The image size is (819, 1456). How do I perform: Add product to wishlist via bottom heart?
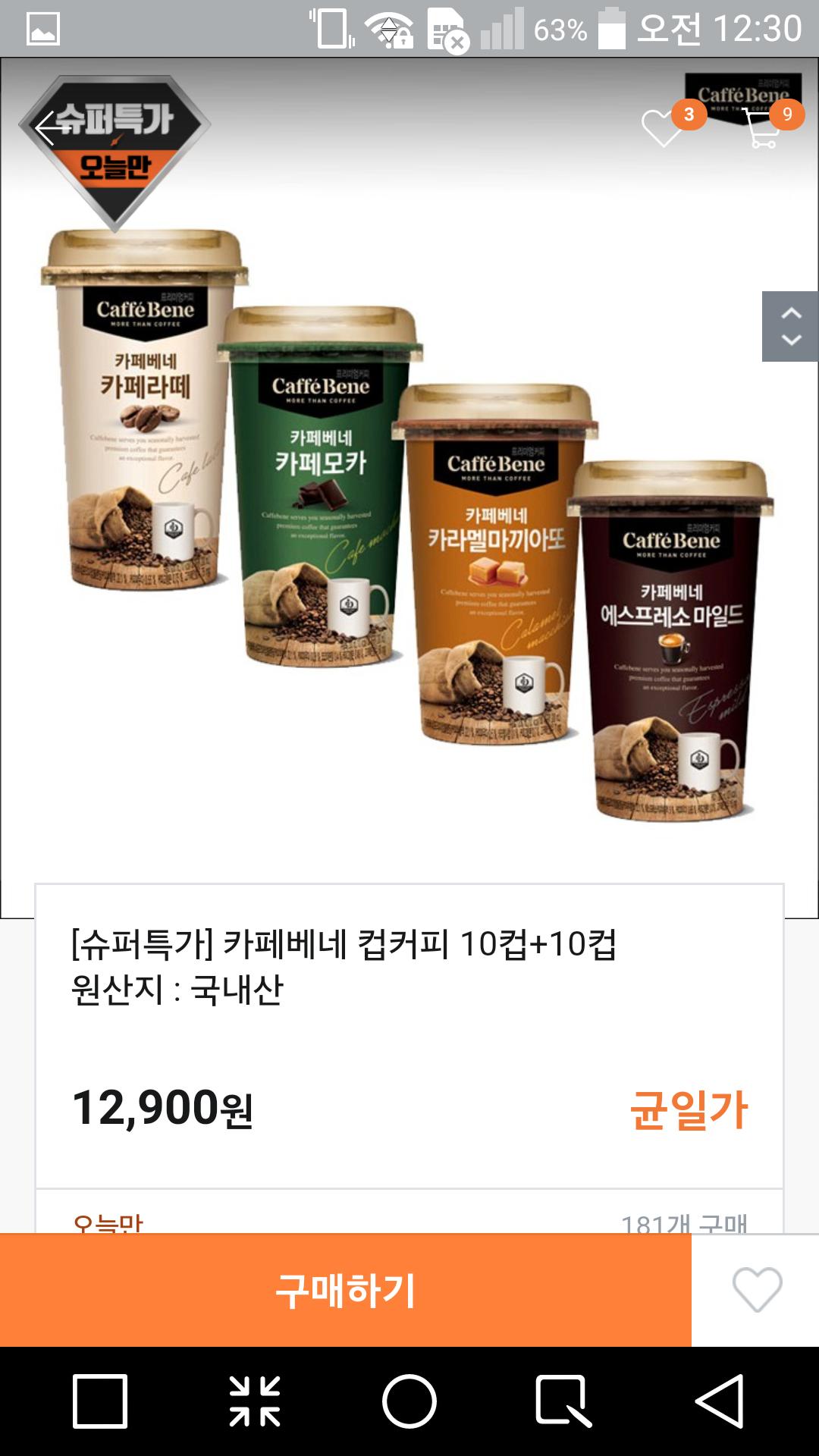point(756,1291)
